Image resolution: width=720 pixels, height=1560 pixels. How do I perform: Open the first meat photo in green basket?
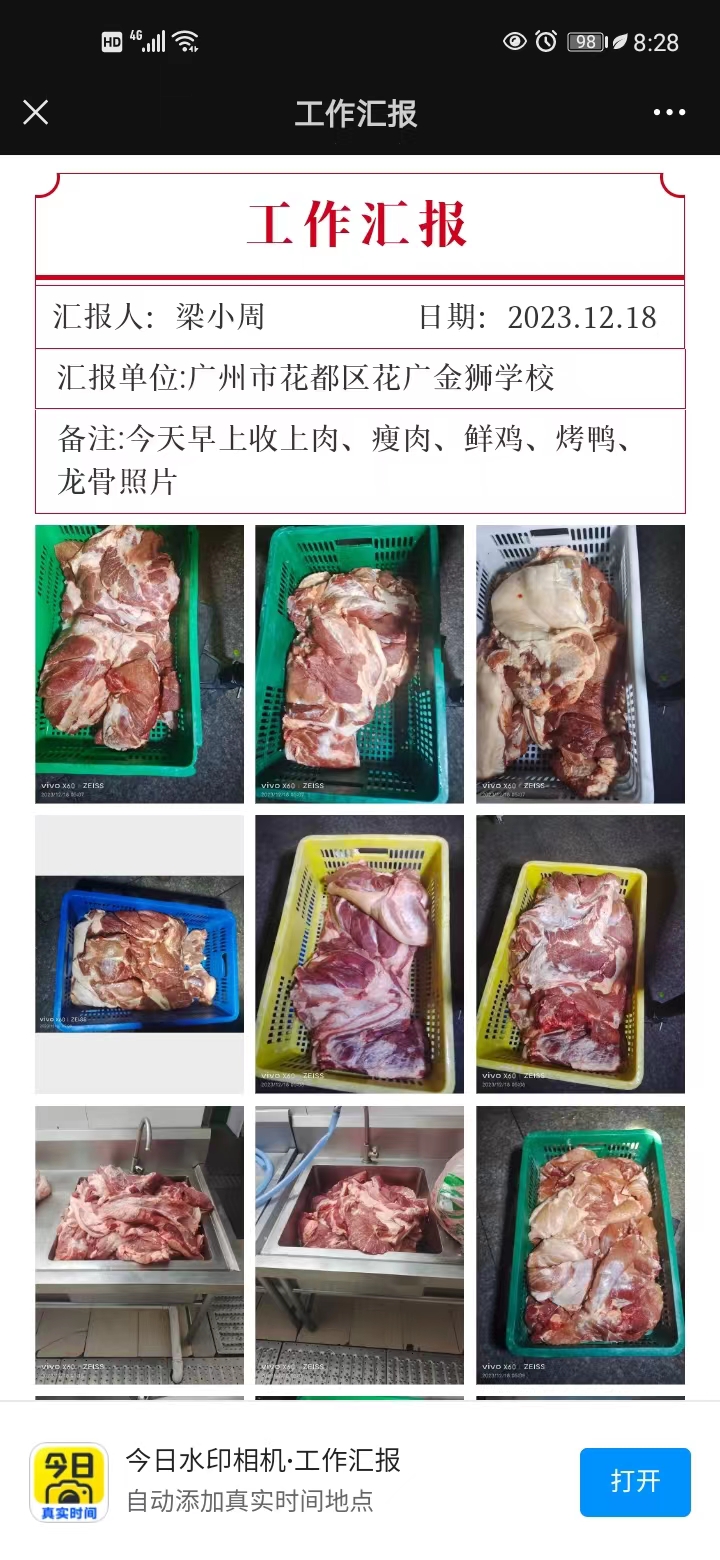coord(139,664)
